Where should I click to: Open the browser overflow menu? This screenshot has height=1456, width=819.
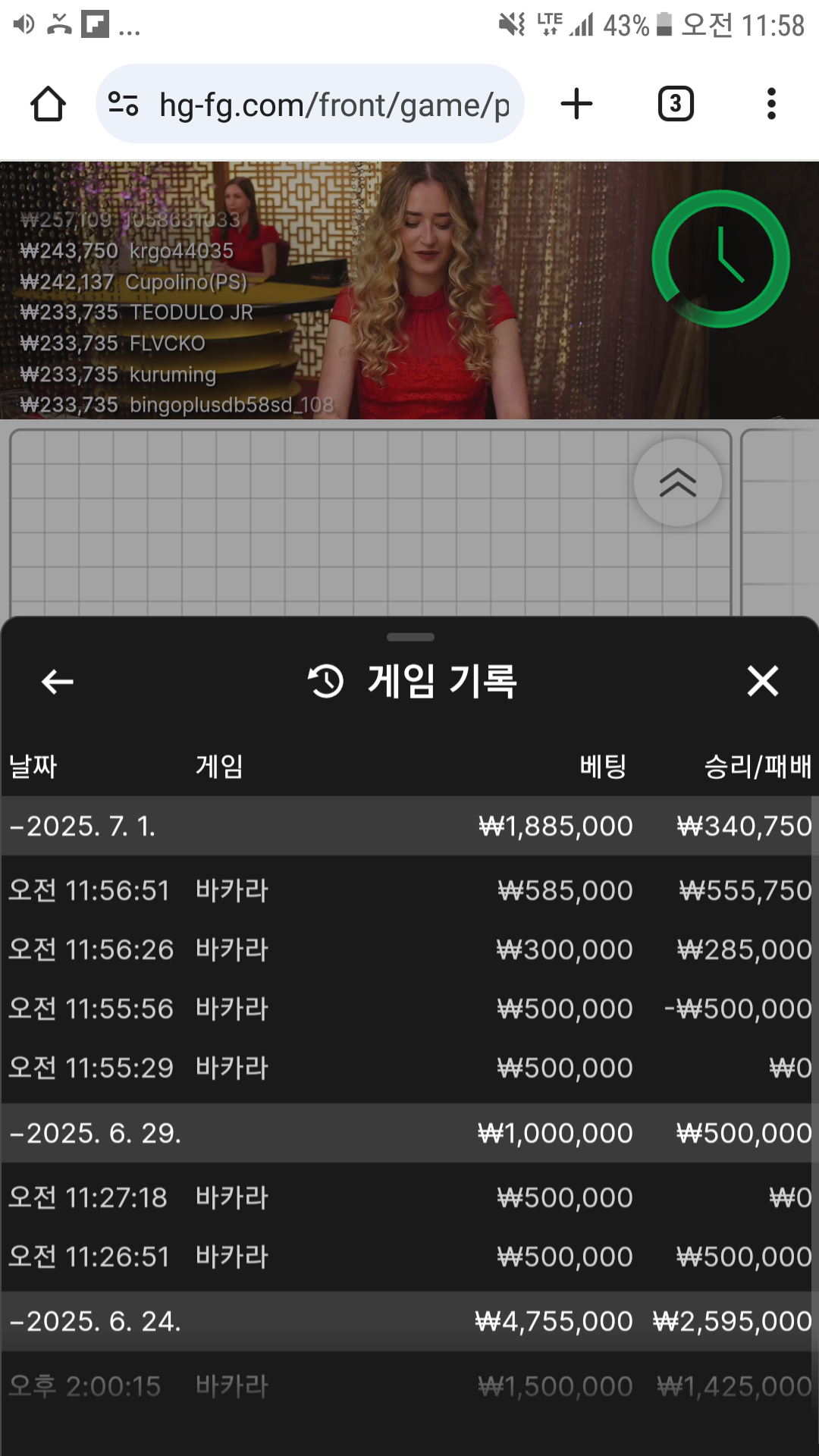click(x=771, y=104)
